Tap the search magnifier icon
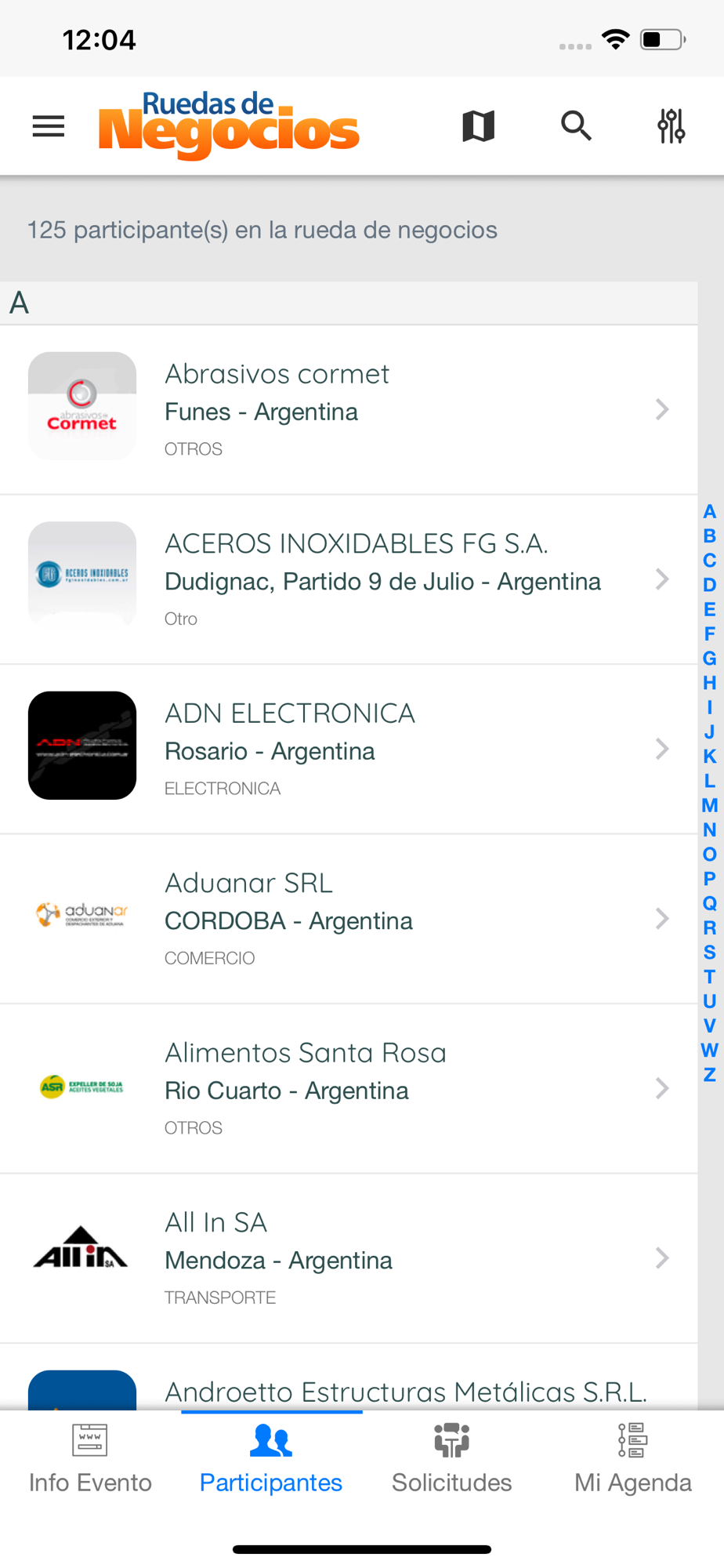This screenshot has width=724, height=1568. click(x=576, y=125)
